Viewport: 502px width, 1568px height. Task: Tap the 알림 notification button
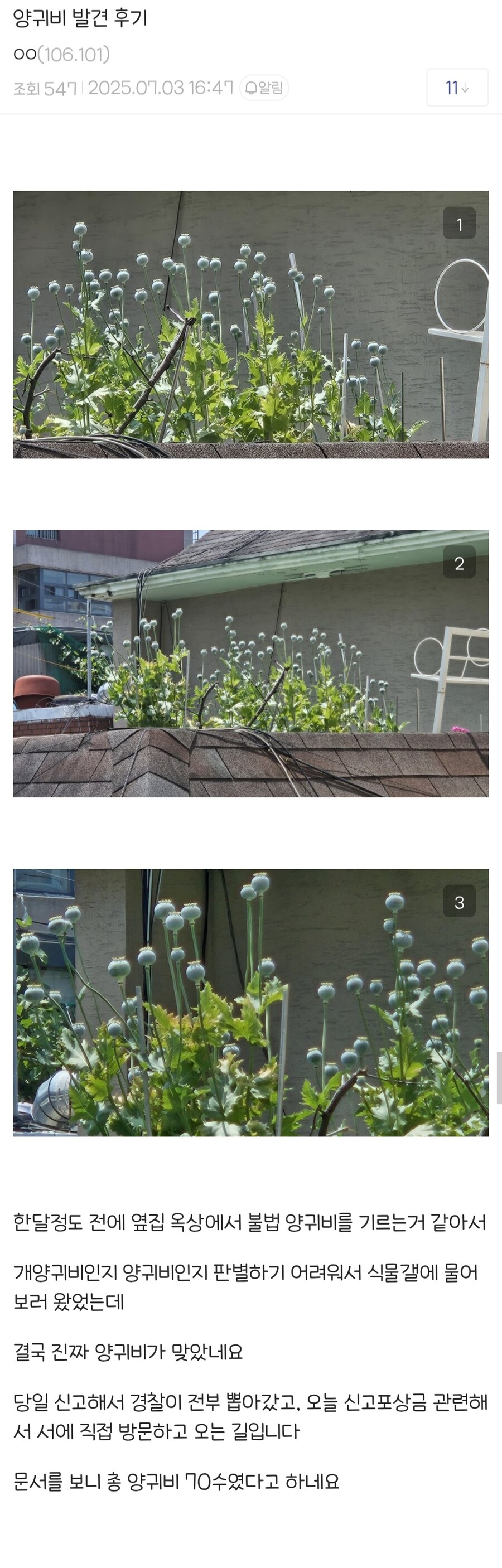(x=264, y=88)
